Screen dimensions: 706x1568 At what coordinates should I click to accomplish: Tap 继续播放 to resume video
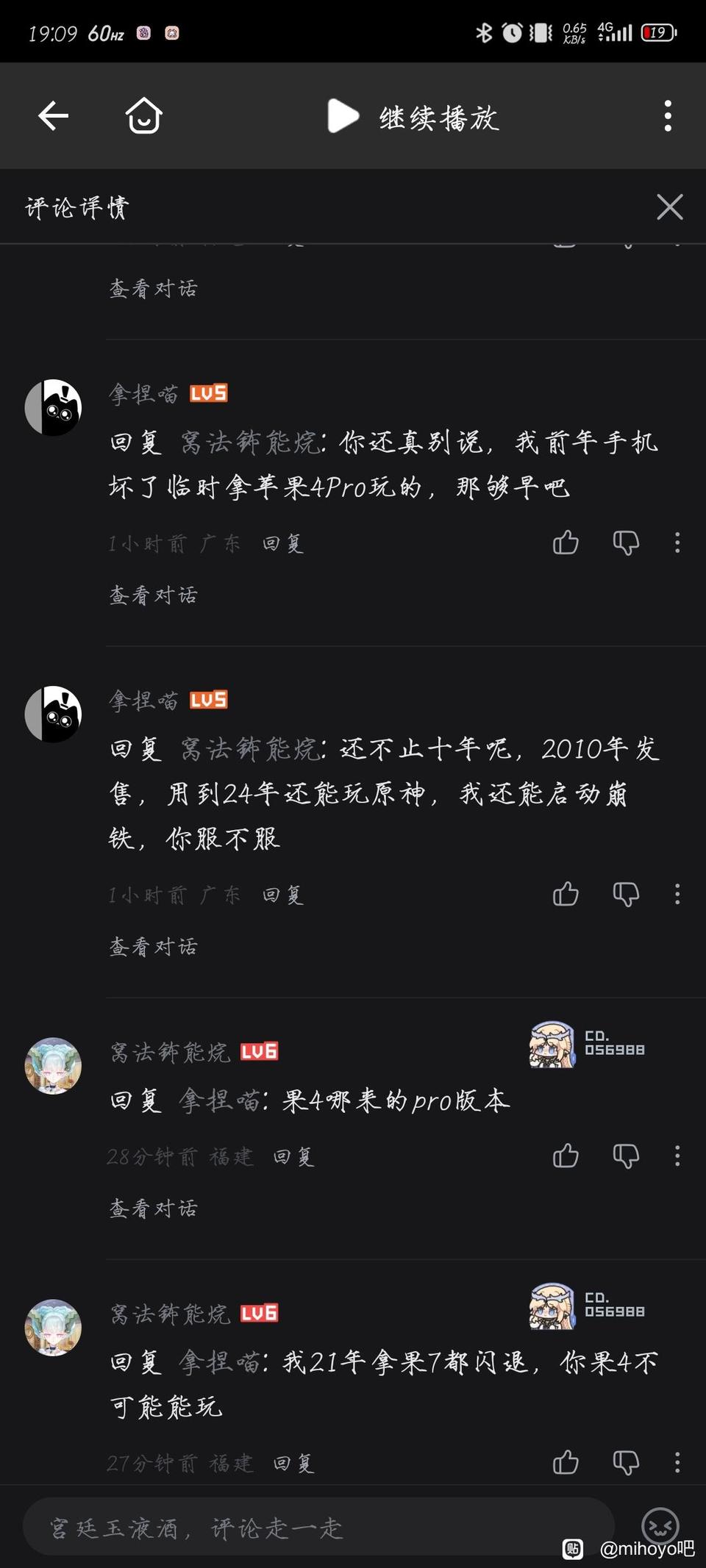(x=413, y=117)
